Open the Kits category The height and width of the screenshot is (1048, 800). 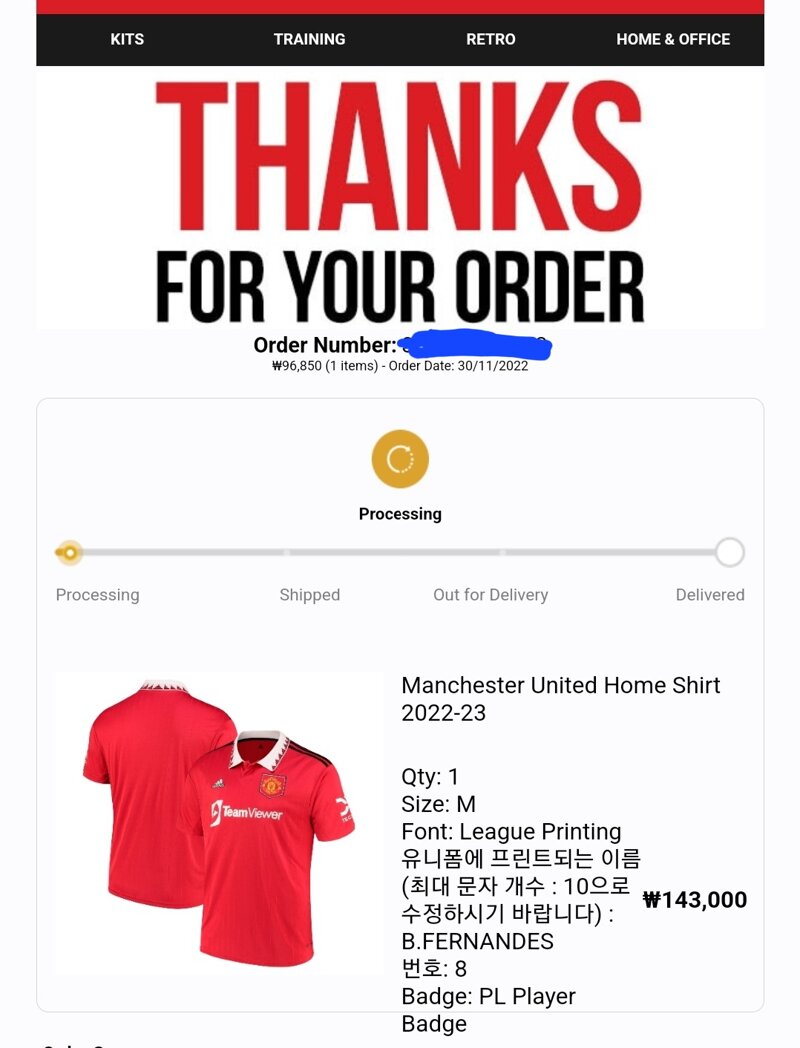(x=127, y=39)
